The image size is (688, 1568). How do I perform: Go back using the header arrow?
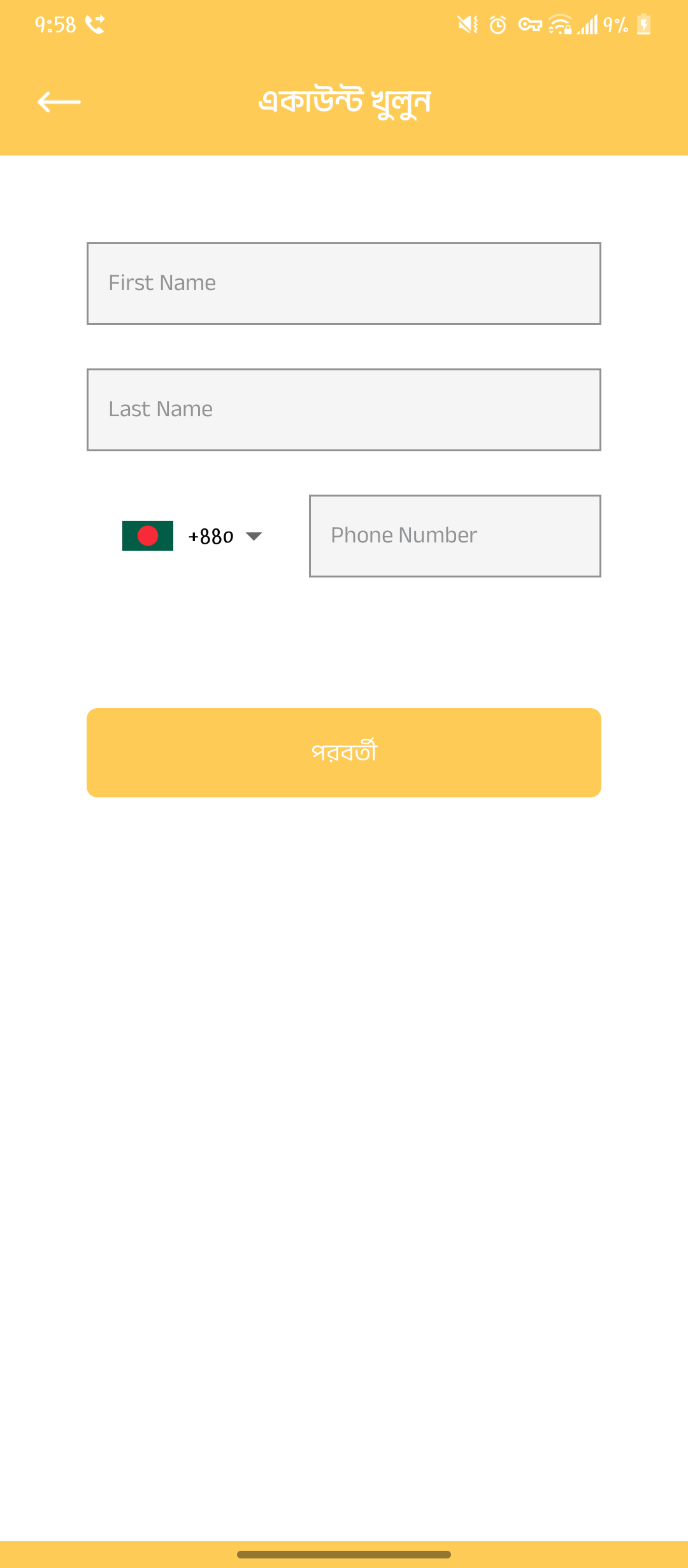59,101
